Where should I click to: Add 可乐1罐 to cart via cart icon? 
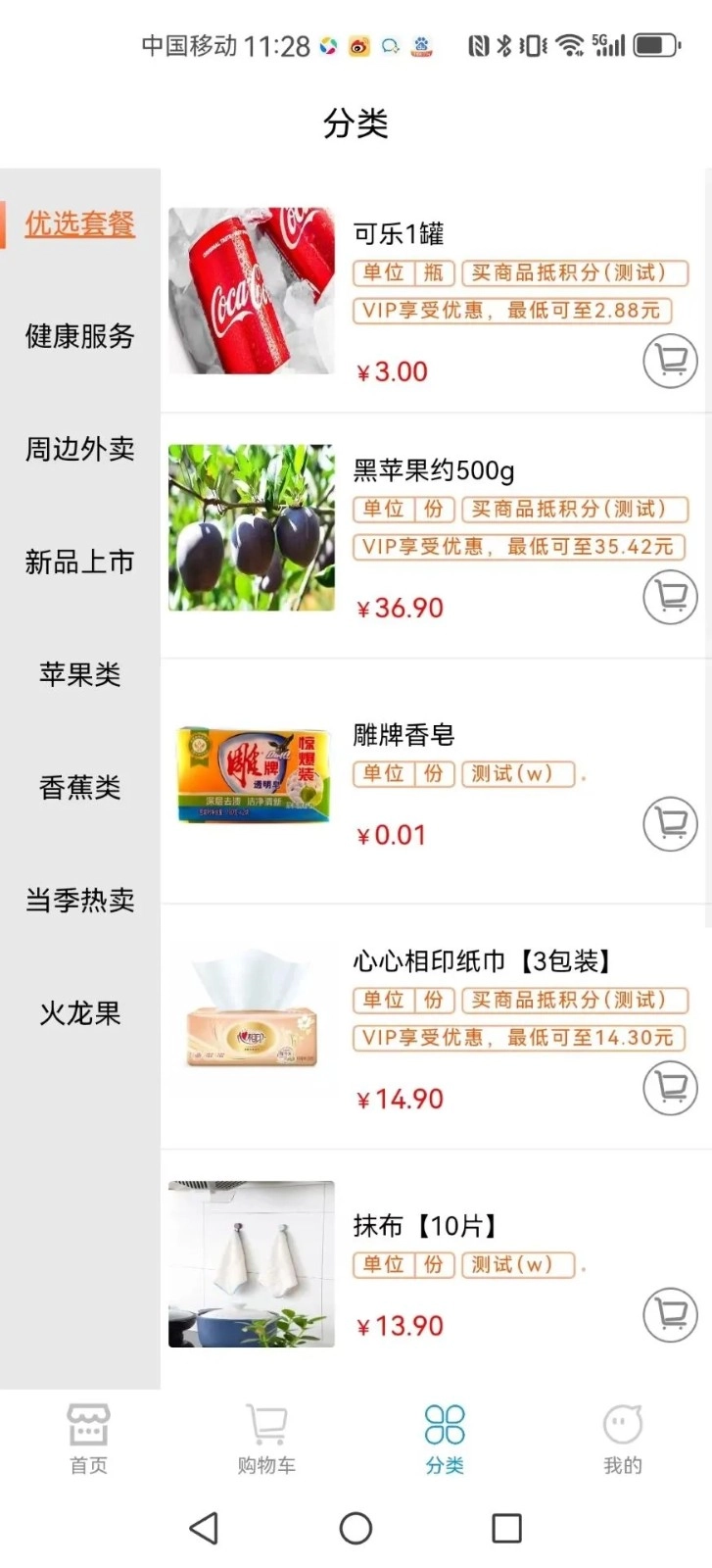point(670,361)
